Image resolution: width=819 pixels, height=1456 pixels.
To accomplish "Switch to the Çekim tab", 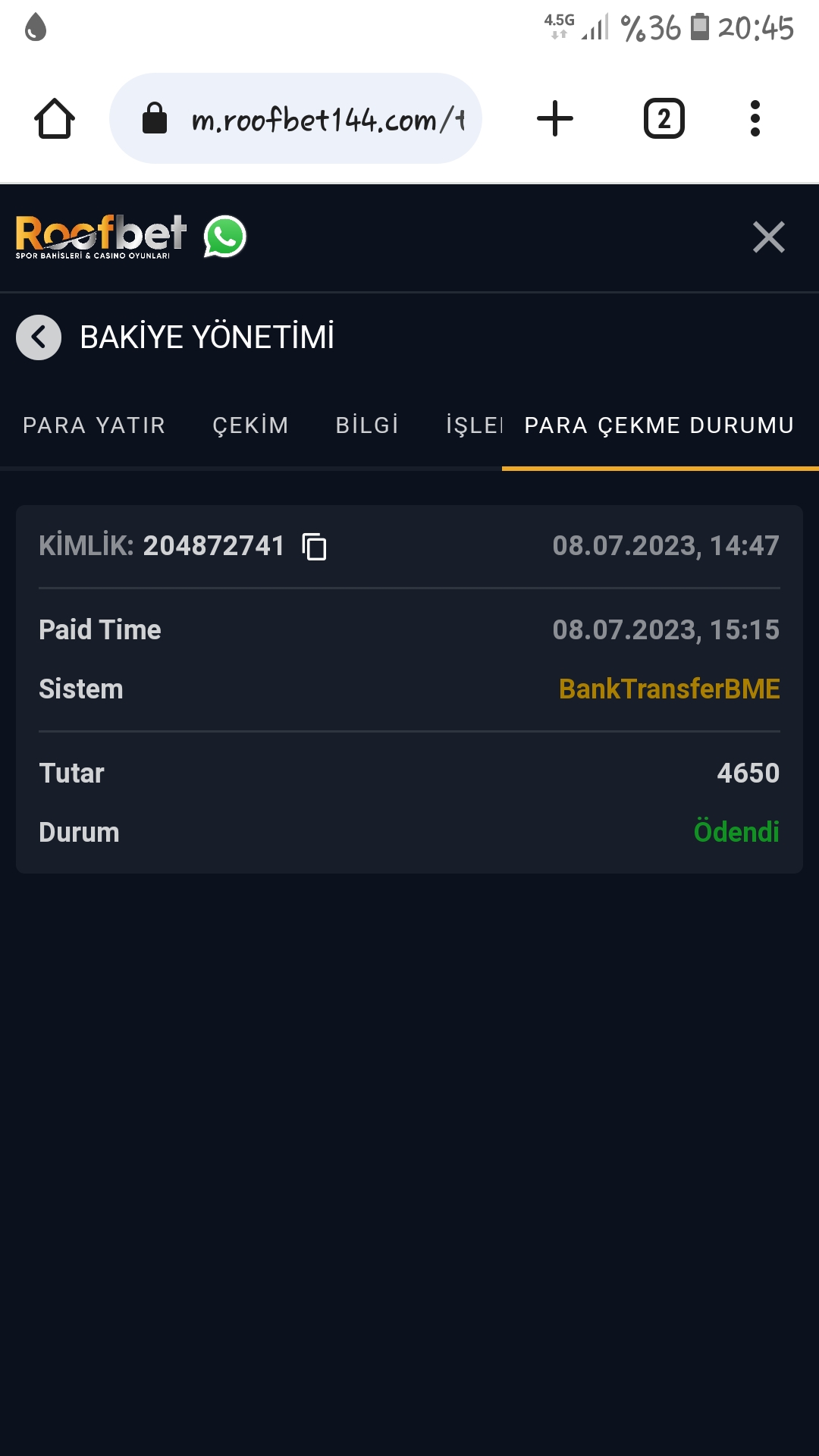I will click(250, 425).
